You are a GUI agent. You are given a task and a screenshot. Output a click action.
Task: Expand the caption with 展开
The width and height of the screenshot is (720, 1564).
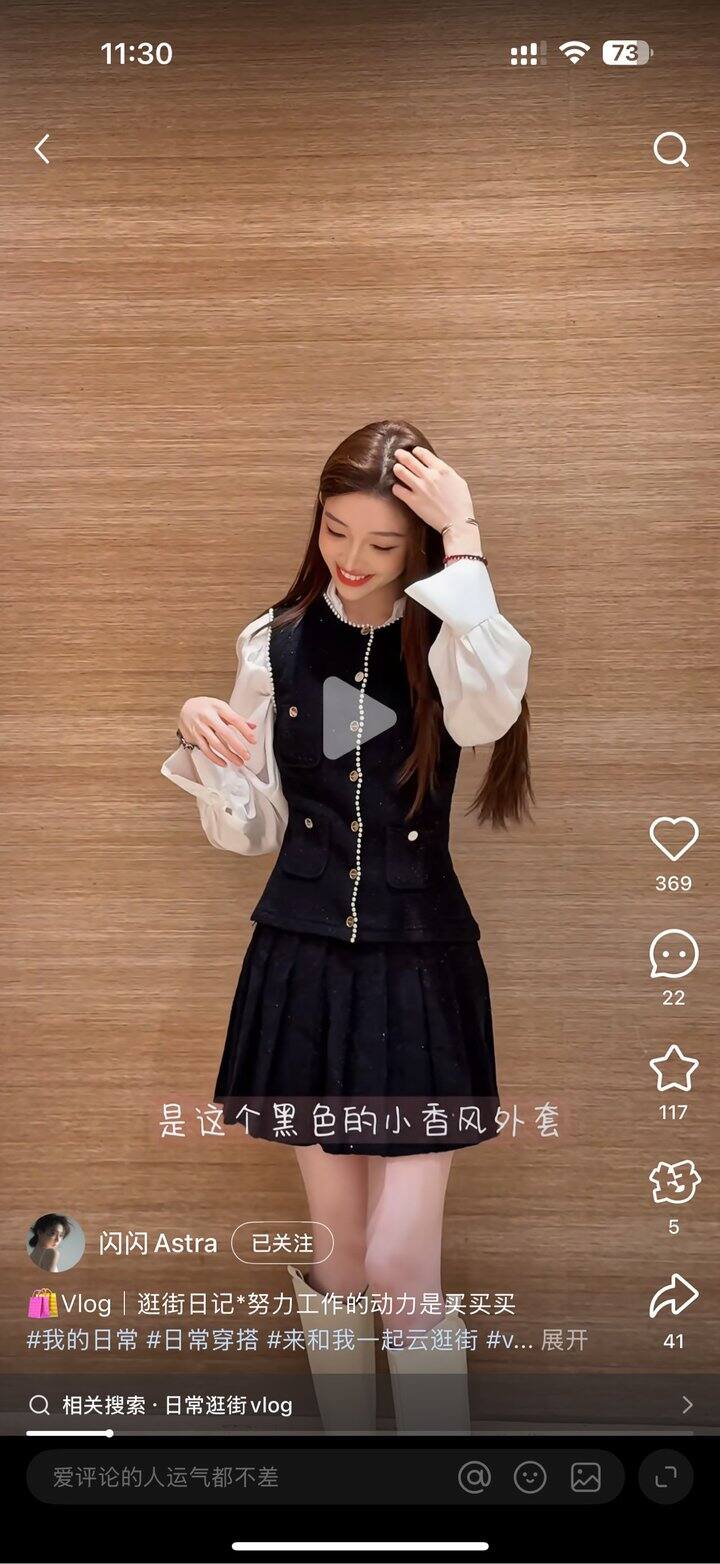pyautogui.click(x=564, y=1340)
